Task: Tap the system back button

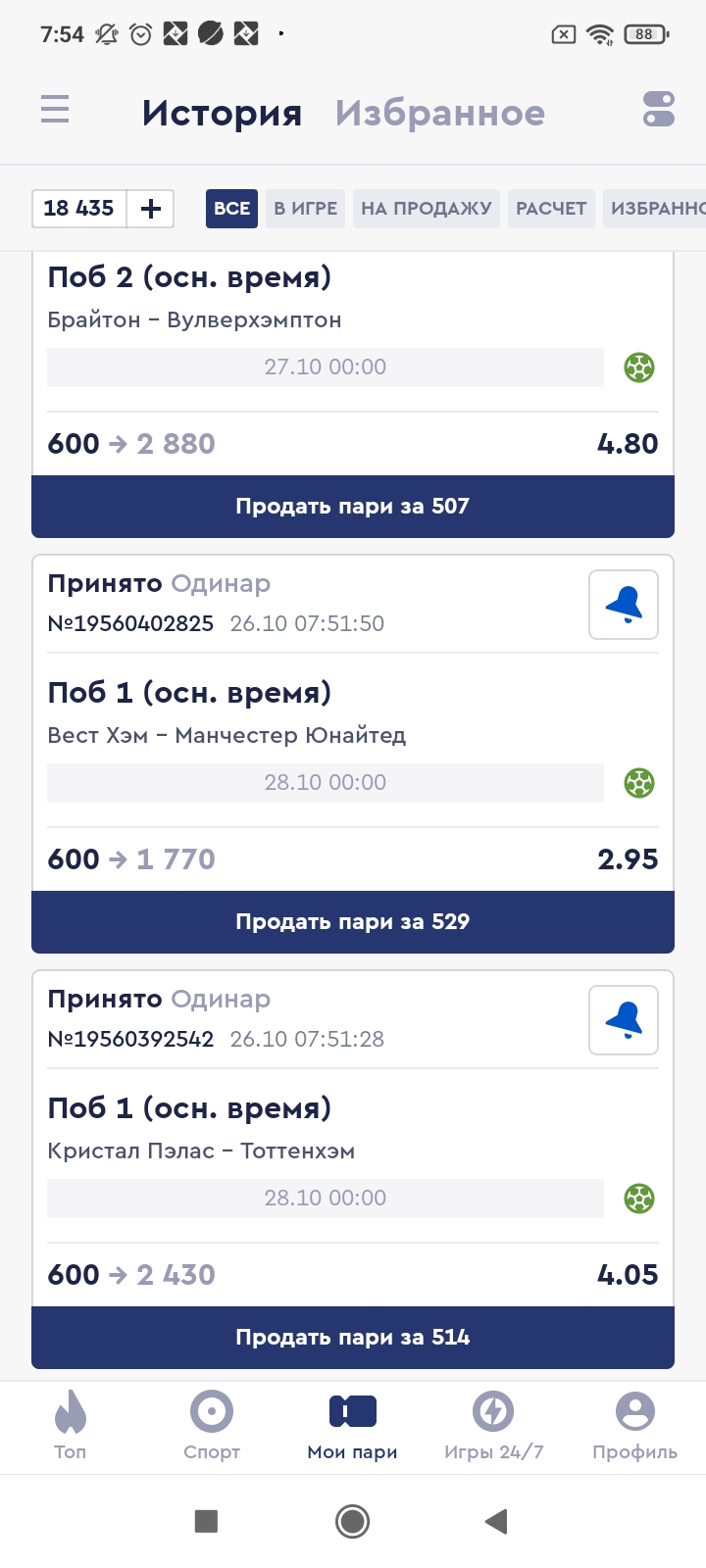Action: tap(496, 1521)
